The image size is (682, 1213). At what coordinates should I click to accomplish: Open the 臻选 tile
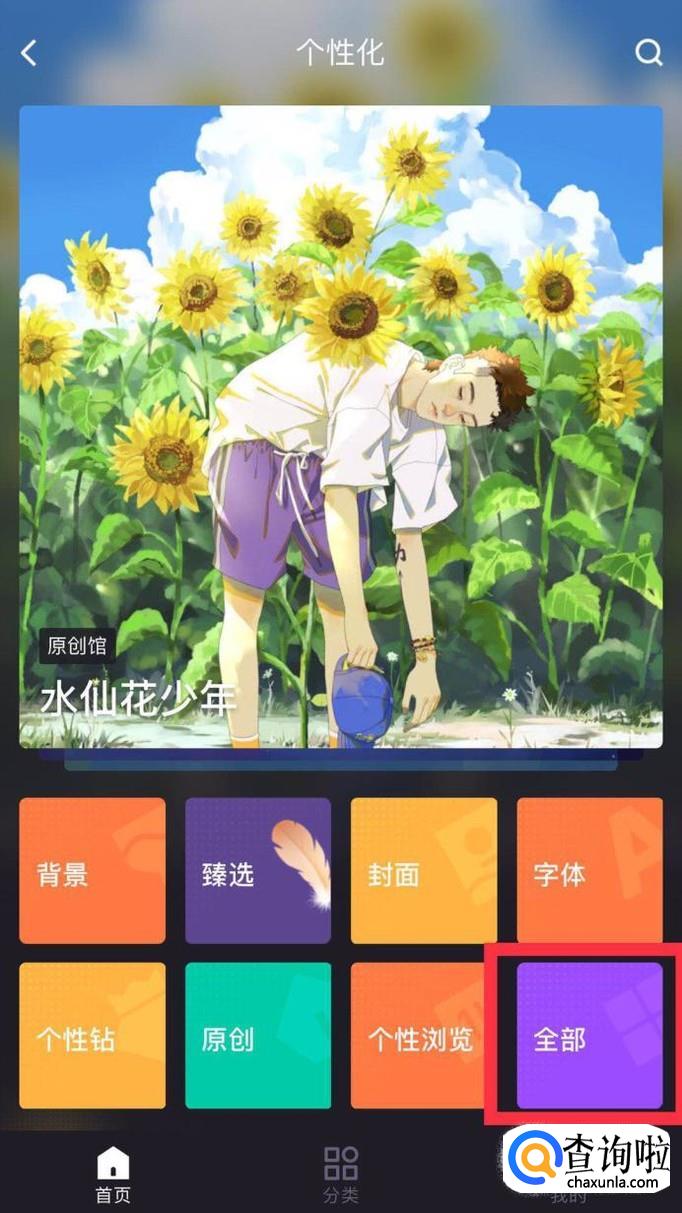click(258, 871)
